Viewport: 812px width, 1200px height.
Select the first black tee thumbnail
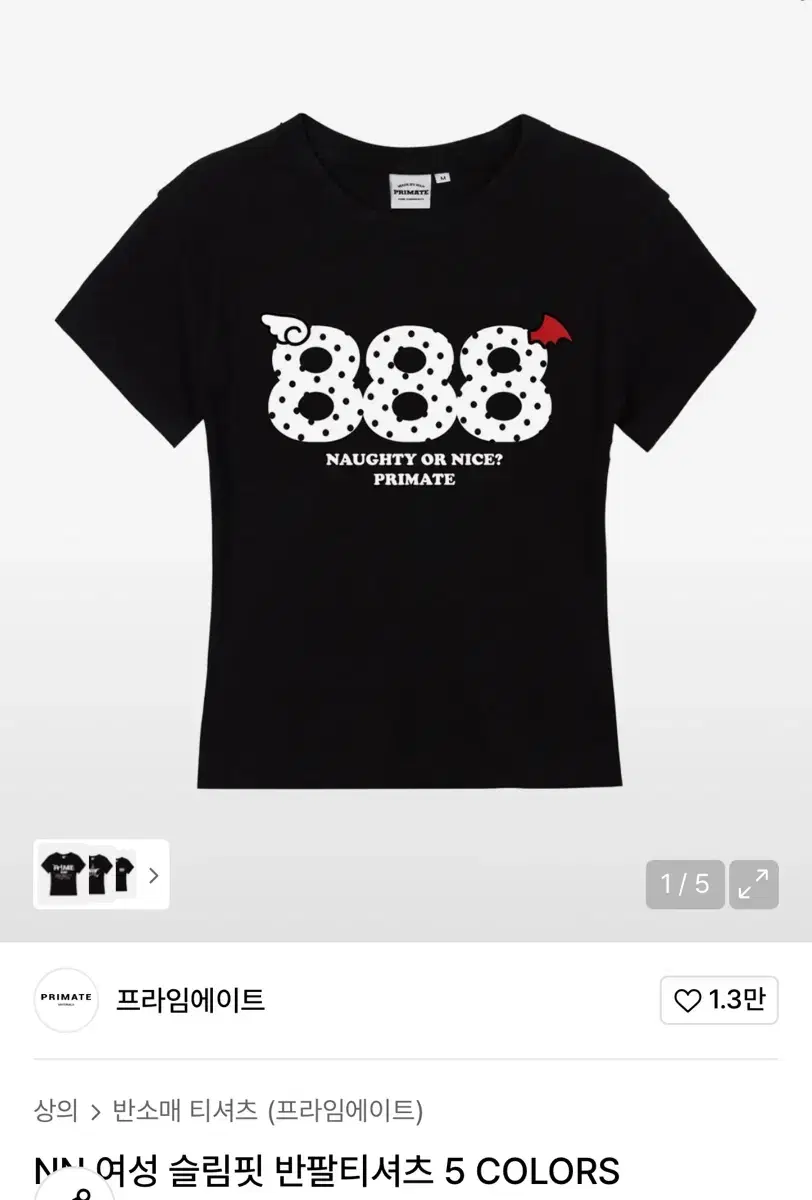click(x=62, y=875)
